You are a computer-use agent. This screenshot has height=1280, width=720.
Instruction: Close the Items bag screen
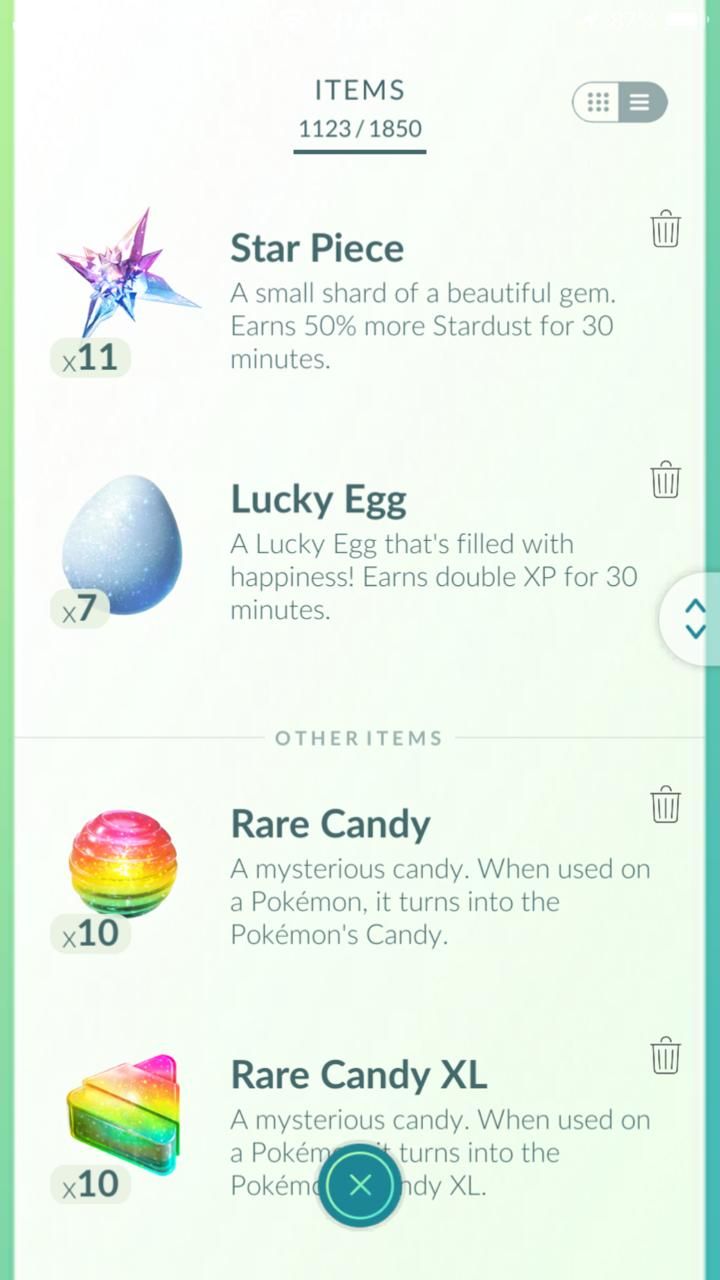(360, 1186)
